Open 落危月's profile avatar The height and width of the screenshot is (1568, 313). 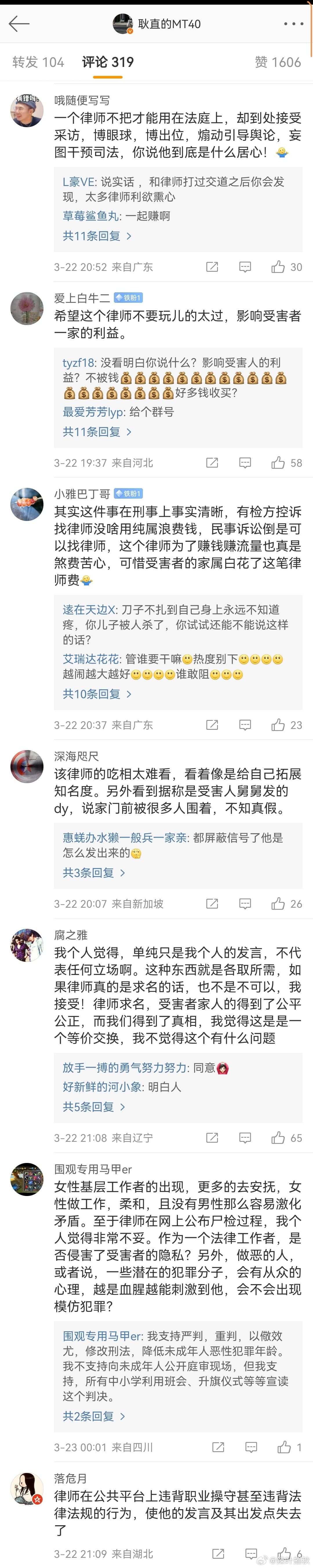tap(27, 1488)
